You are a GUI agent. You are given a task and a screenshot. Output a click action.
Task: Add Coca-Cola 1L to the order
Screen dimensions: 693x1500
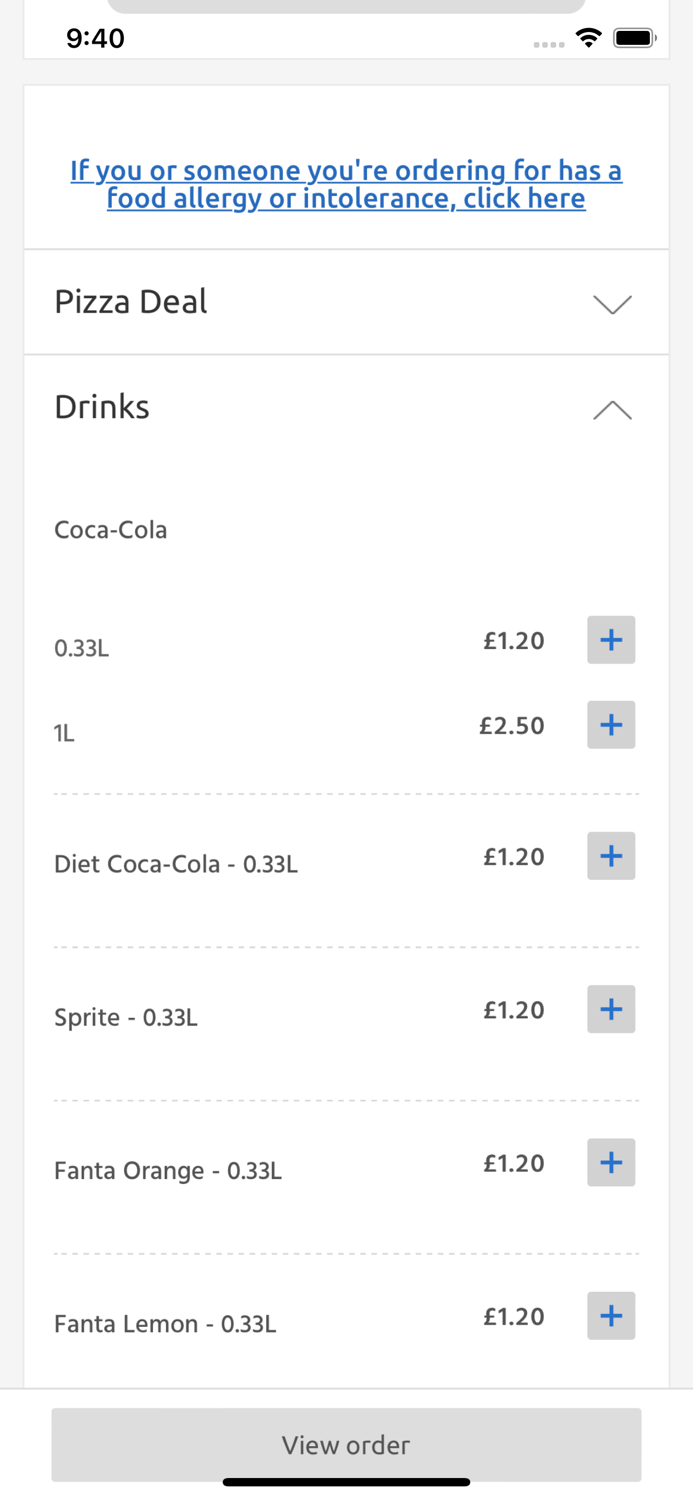(611, 725)
